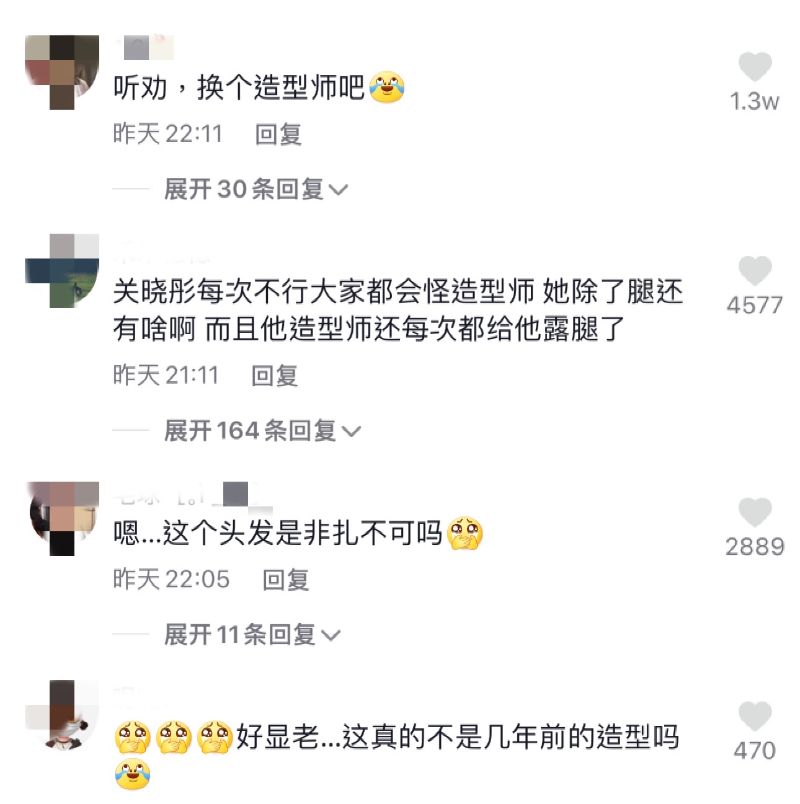The height and width of the screenshot is (804, 800).
Task: Like the comment about 关晓彤 and 造型师
Action: 755,272
